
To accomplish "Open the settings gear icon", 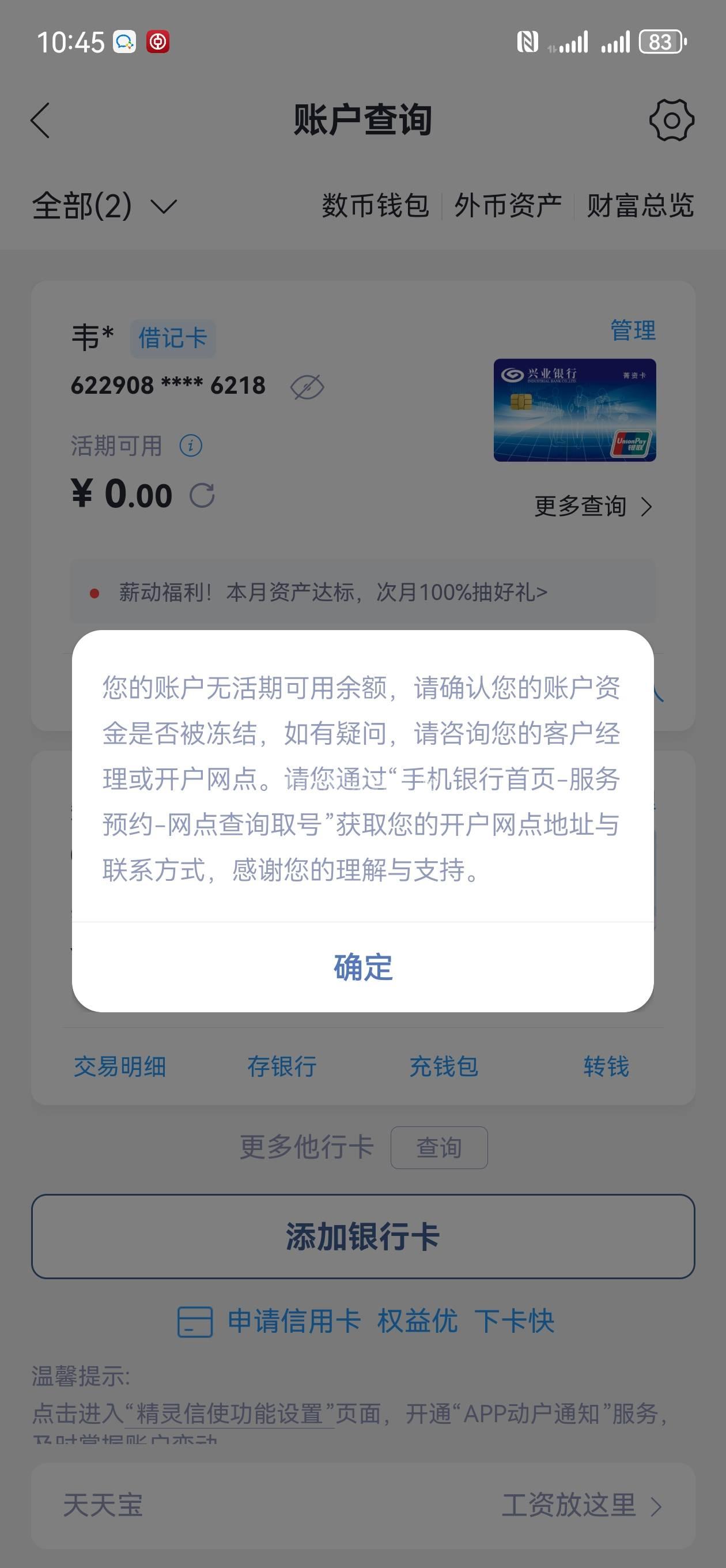I will pos(671,120).
